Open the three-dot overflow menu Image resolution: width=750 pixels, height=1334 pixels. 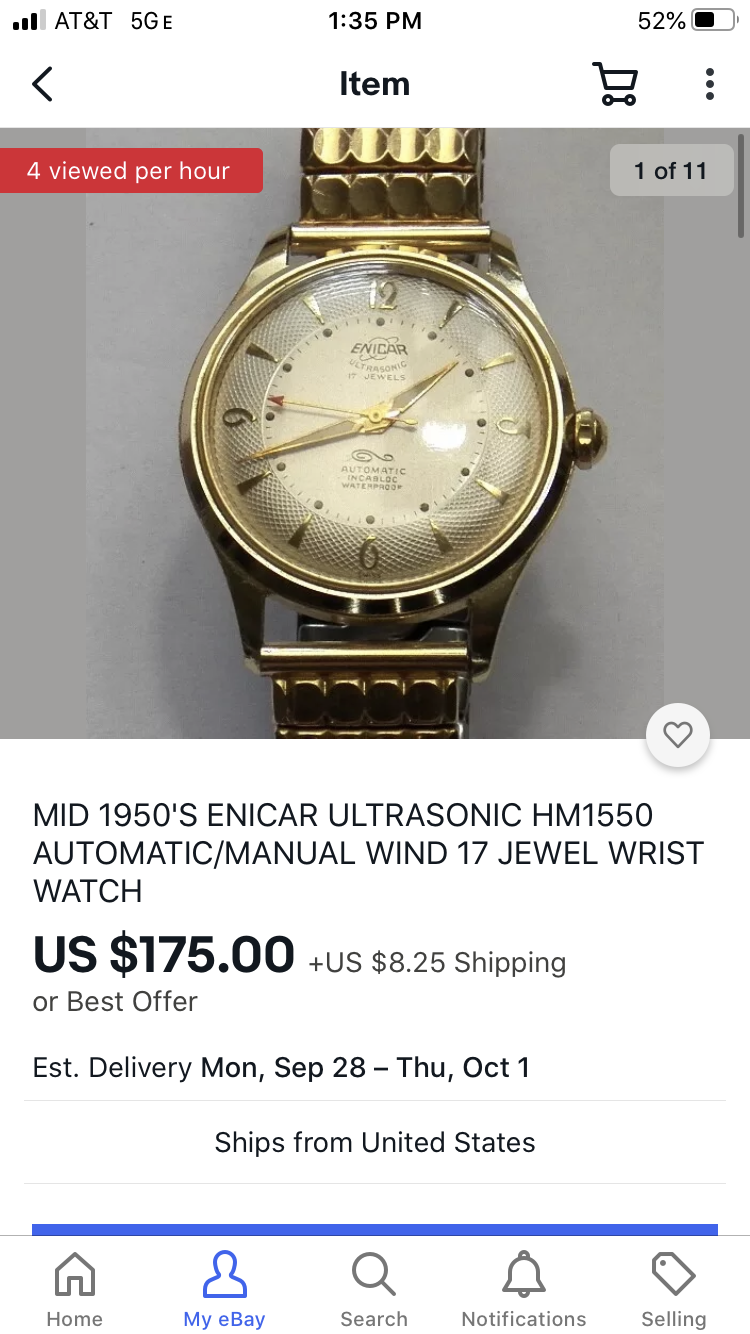(x=709, y=84)
